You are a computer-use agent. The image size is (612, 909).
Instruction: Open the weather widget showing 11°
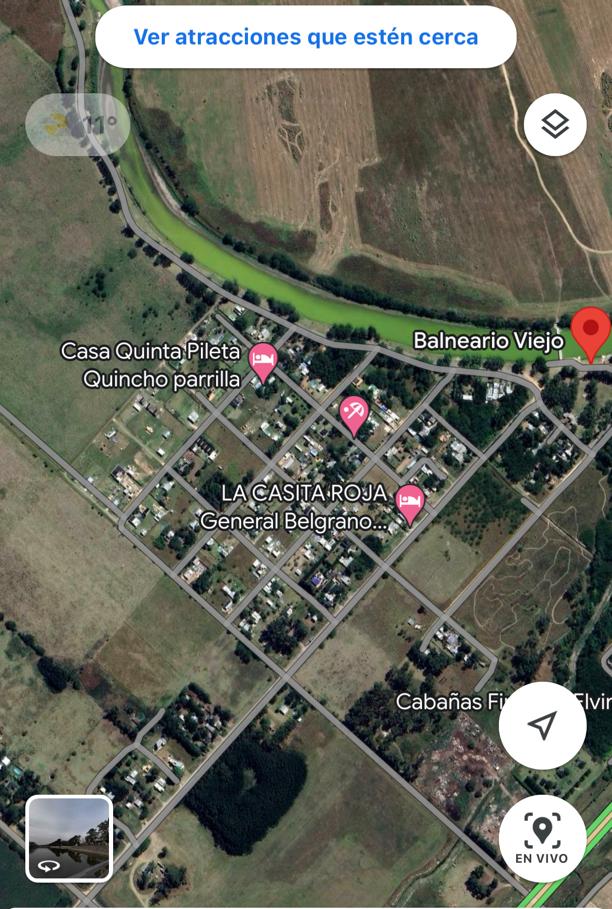pos(77,124)
